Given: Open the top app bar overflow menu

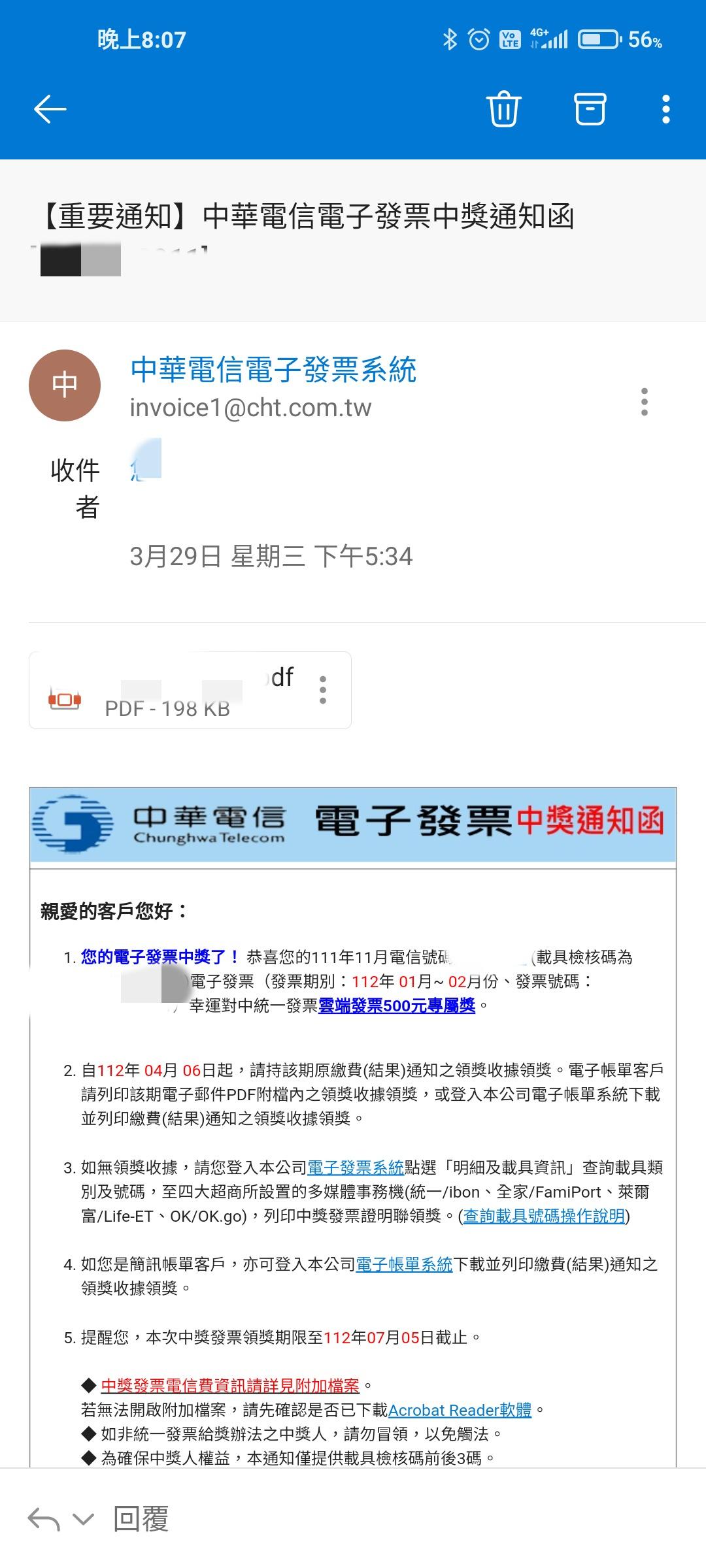Looking at the screenshot, I should click(x=665, y=109).
